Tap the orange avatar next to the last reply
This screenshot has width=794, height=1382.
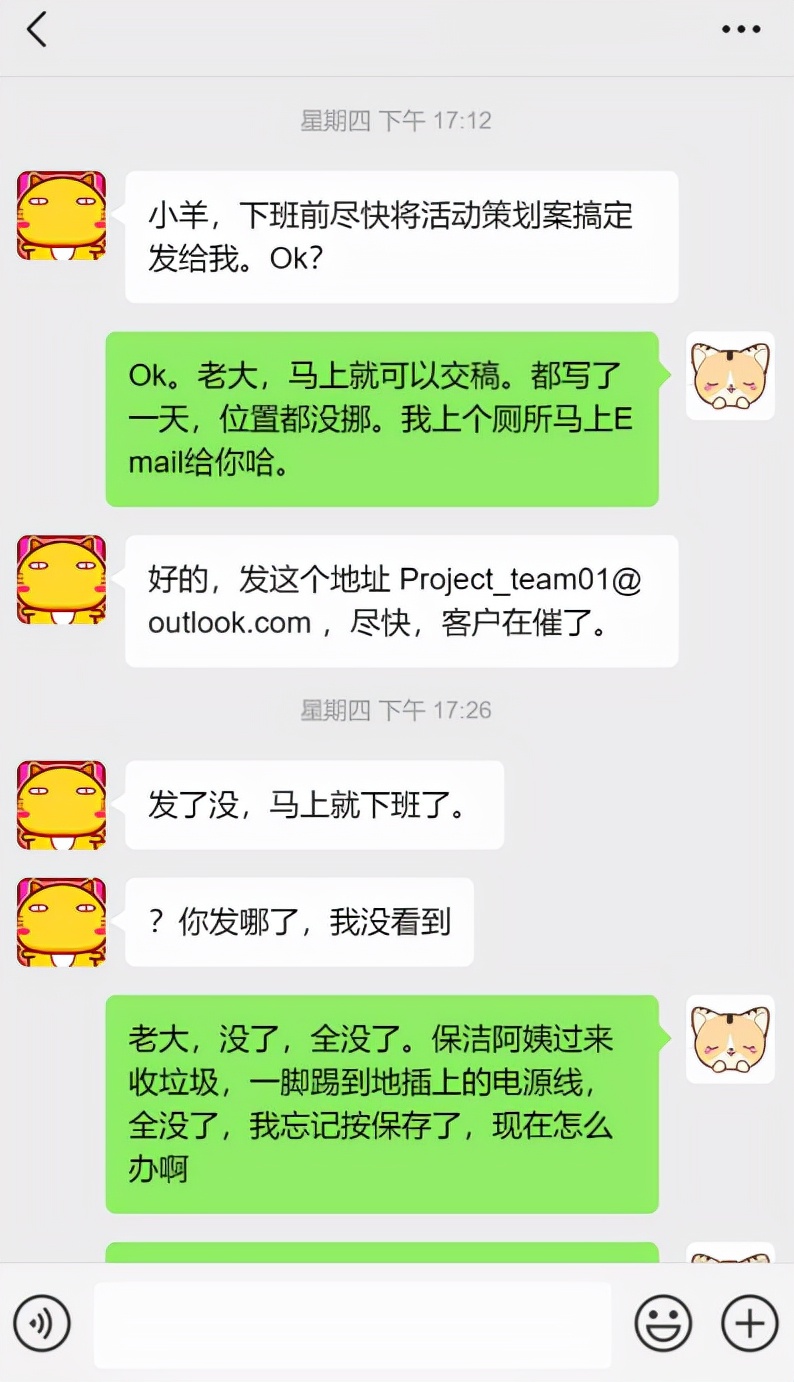click(730, 1040)
